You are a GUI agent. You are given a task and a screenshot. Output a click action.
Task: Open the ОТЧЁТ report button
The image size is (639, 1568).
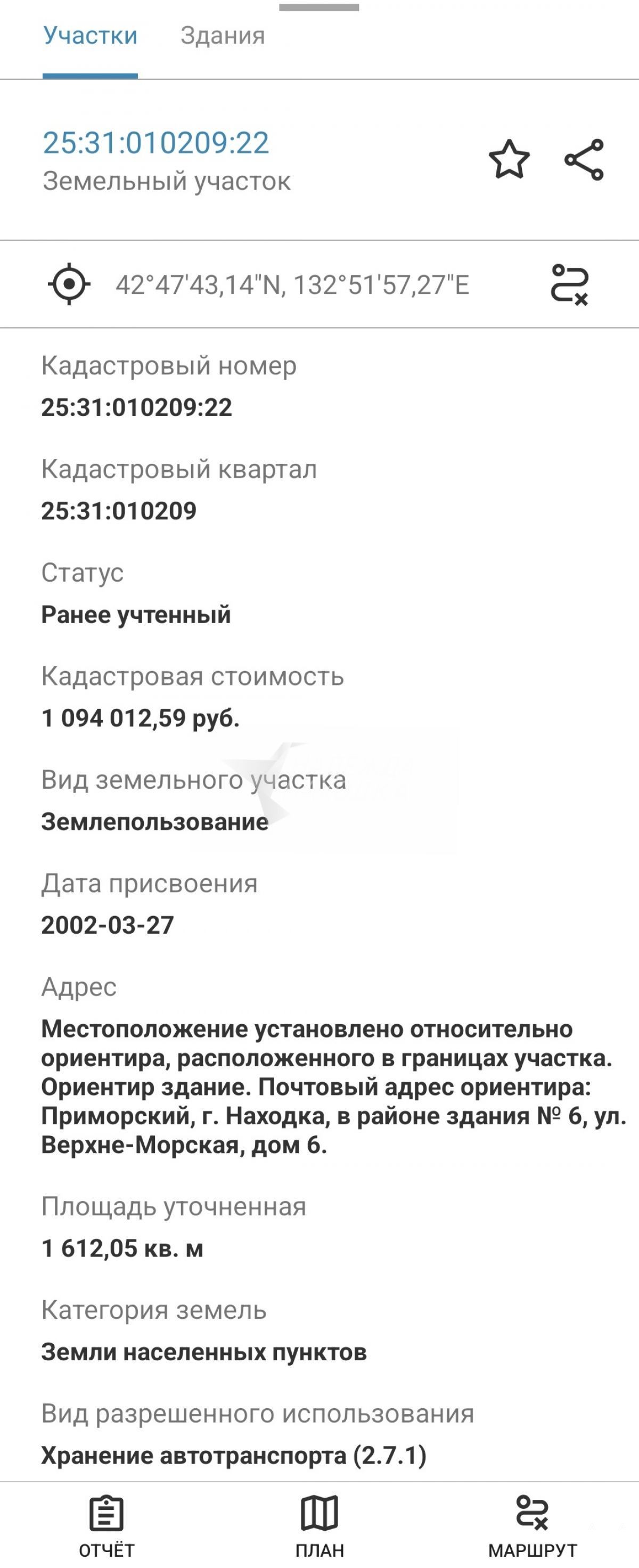point(106,1525)
